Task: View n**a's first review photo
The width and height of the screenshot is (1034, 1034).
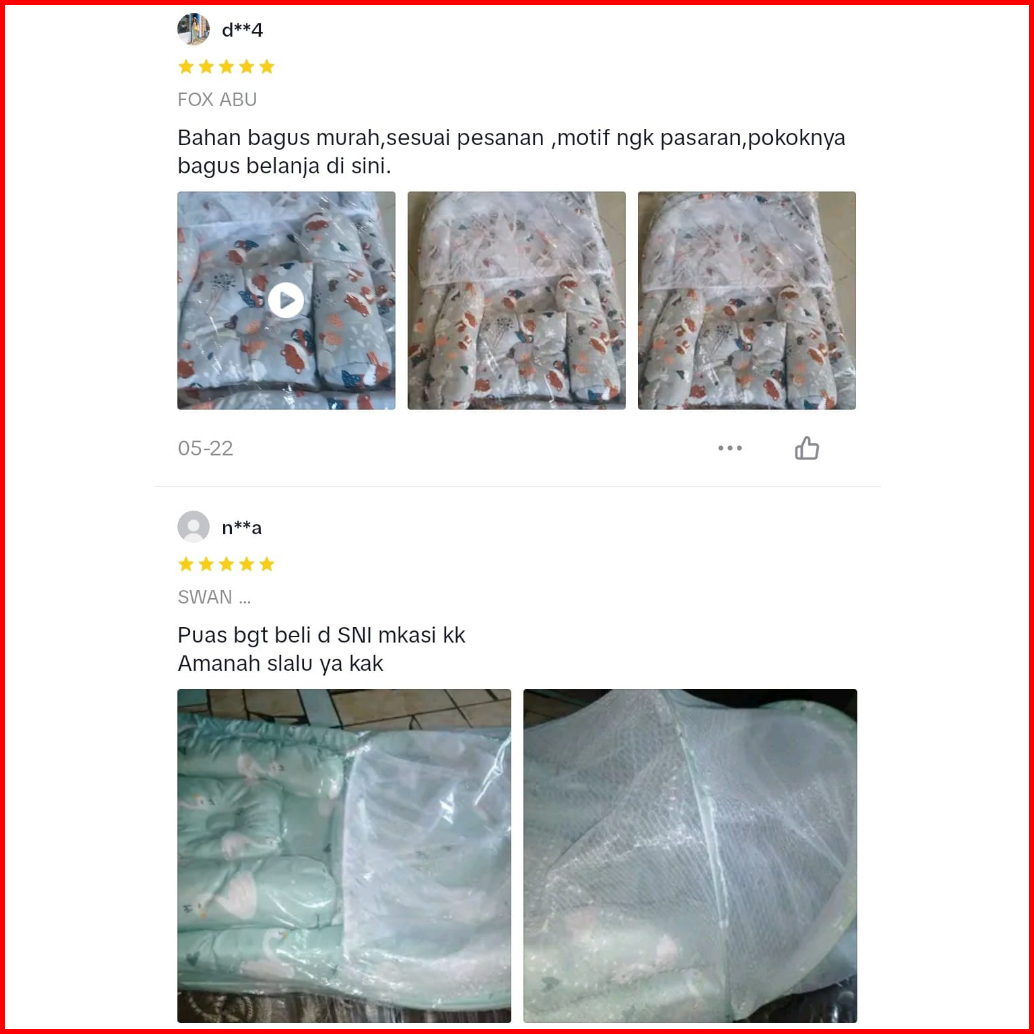Action: coord(344,855)
